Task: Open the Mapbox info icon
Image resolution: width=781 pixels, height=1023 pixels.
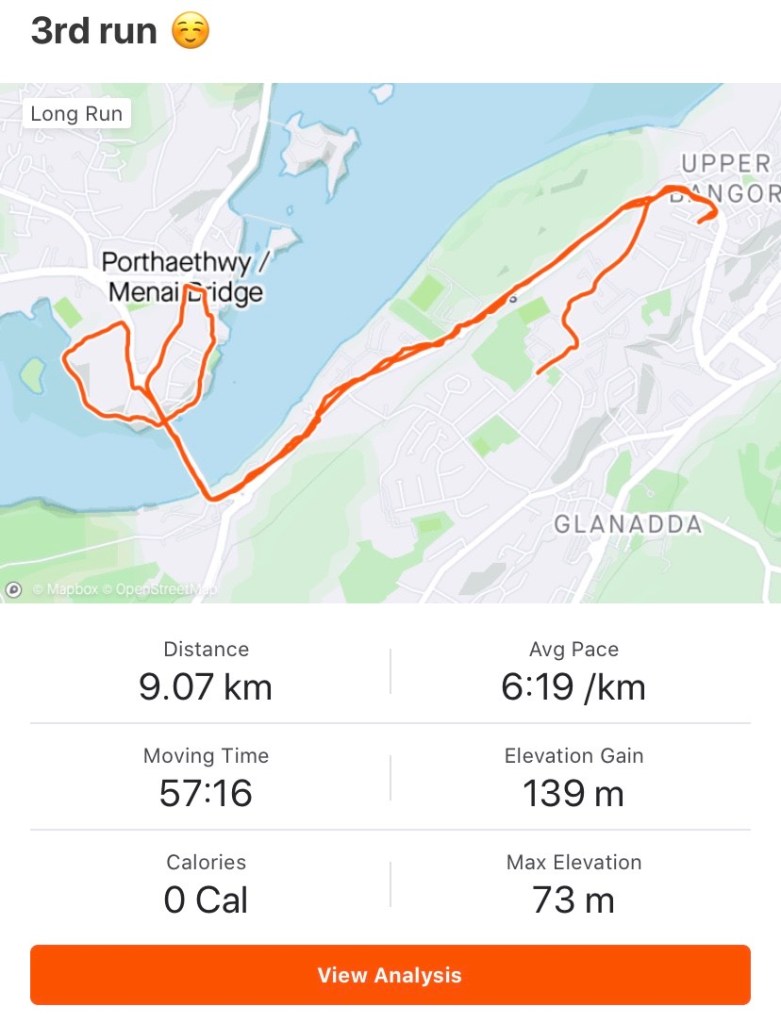Action: click(14, 590)
